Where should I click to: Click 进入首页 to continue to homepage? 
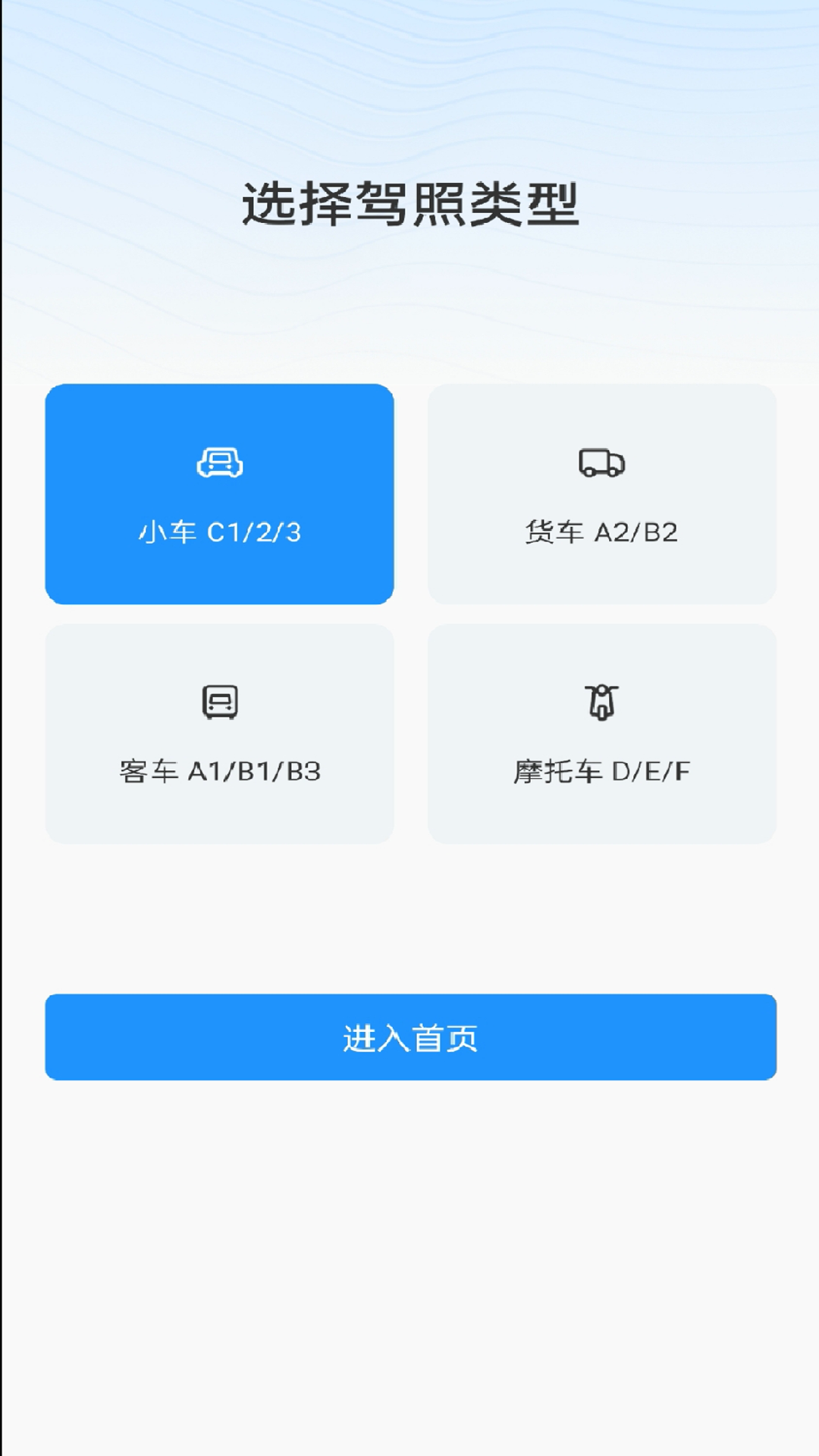[409, 1037]
